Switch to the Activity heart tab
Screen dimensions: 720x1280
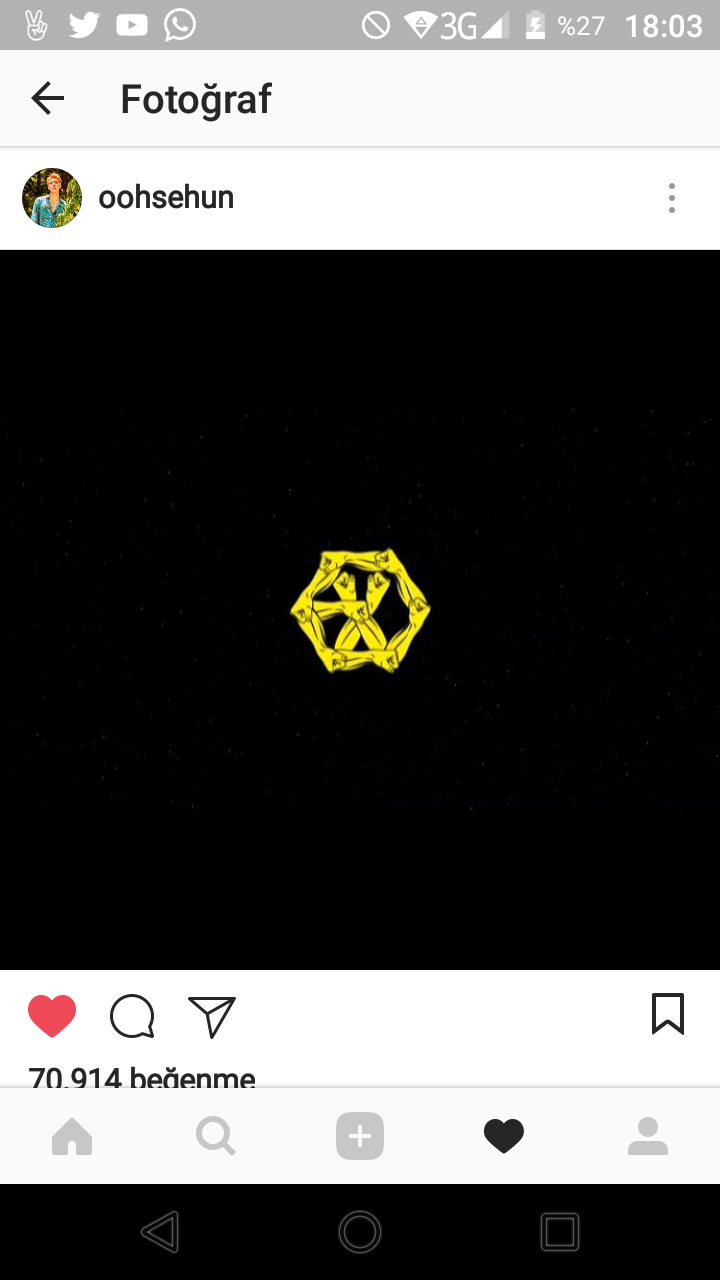pyautogui.click(x=504, y=1136)
